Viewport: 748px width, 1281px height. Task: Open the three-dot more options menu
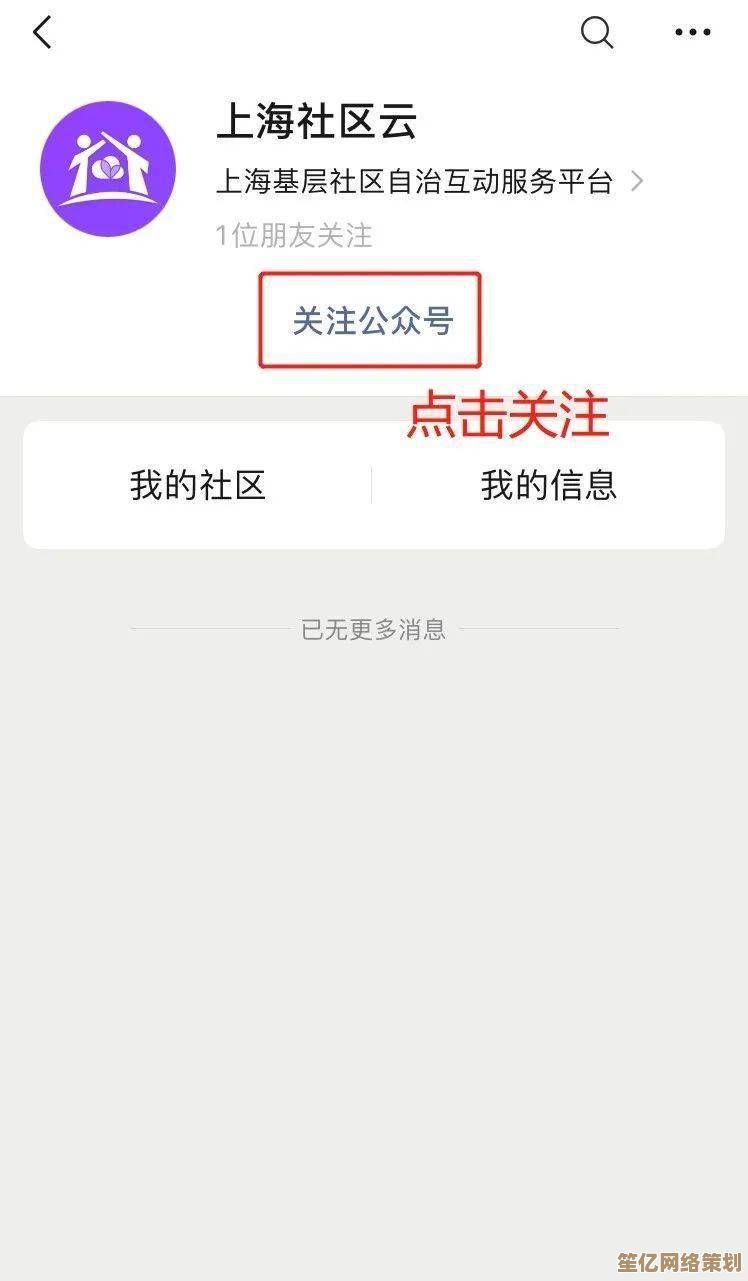[x=692, y=33]
